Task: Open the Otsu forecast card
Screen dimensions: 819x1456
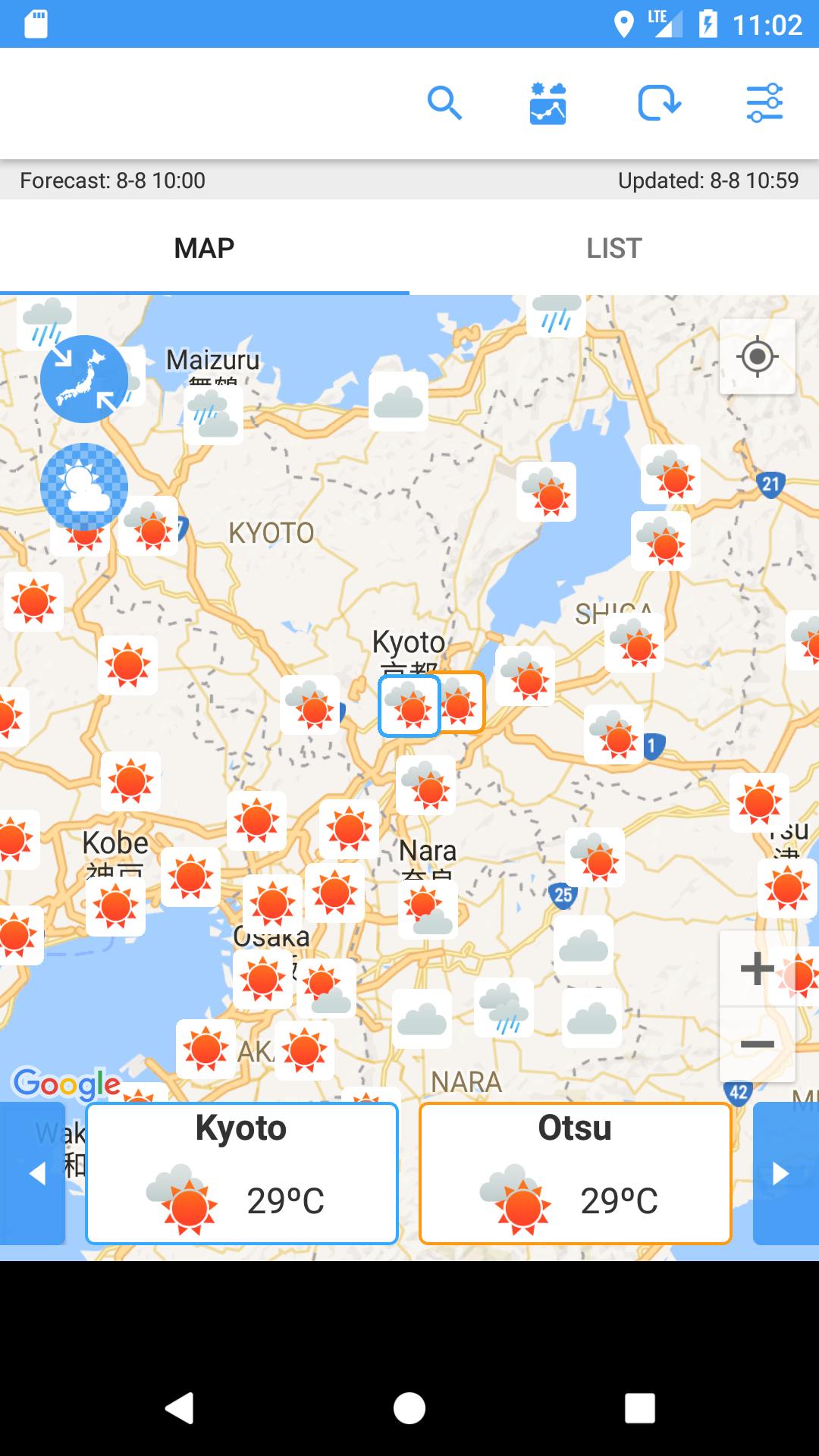Action: (575, 1172)
